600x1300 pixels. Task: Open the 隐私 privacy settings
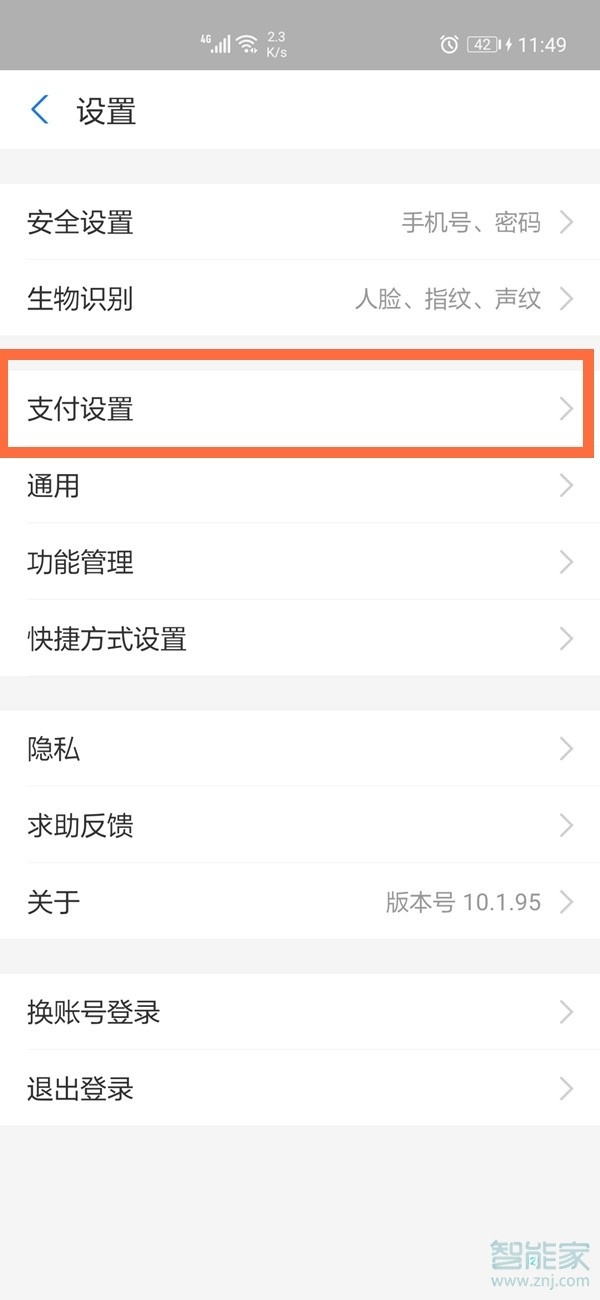tap(300, 749)
